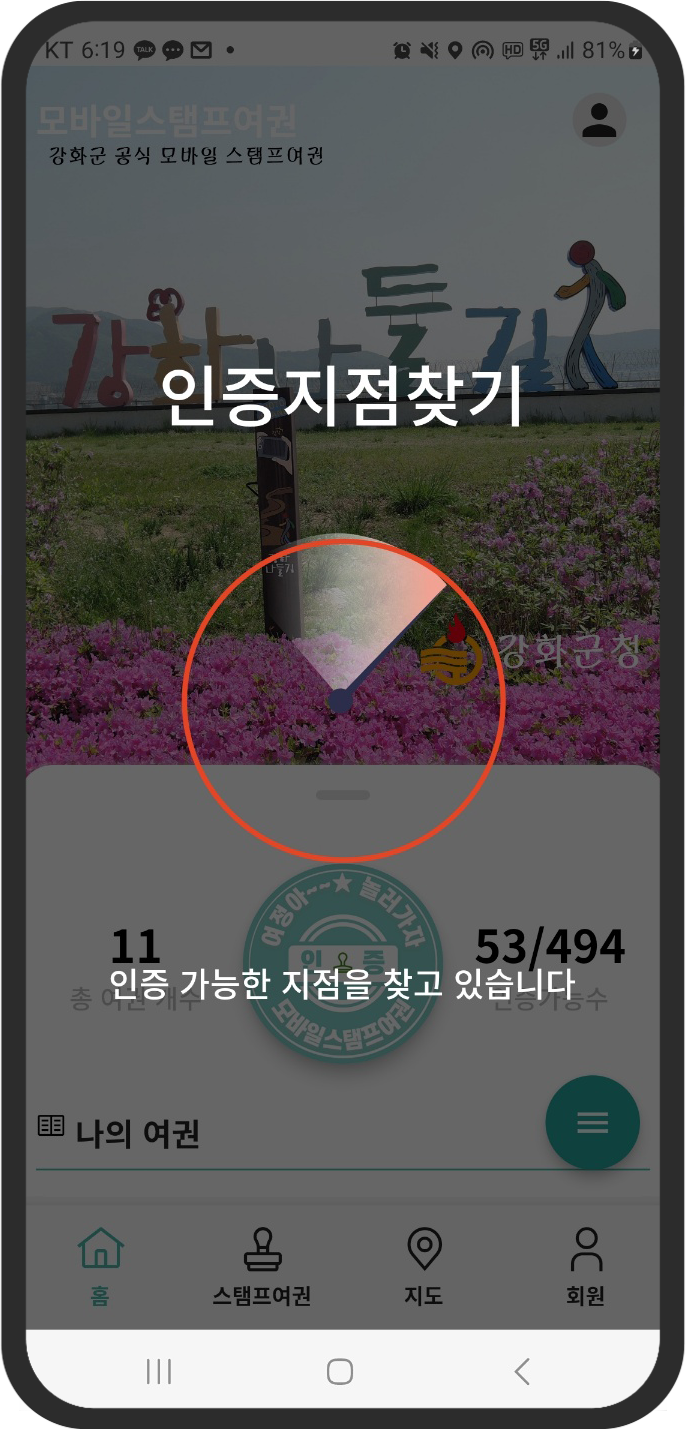
Task: Tap the round 인증 stamp button
Action: [343, 965]
